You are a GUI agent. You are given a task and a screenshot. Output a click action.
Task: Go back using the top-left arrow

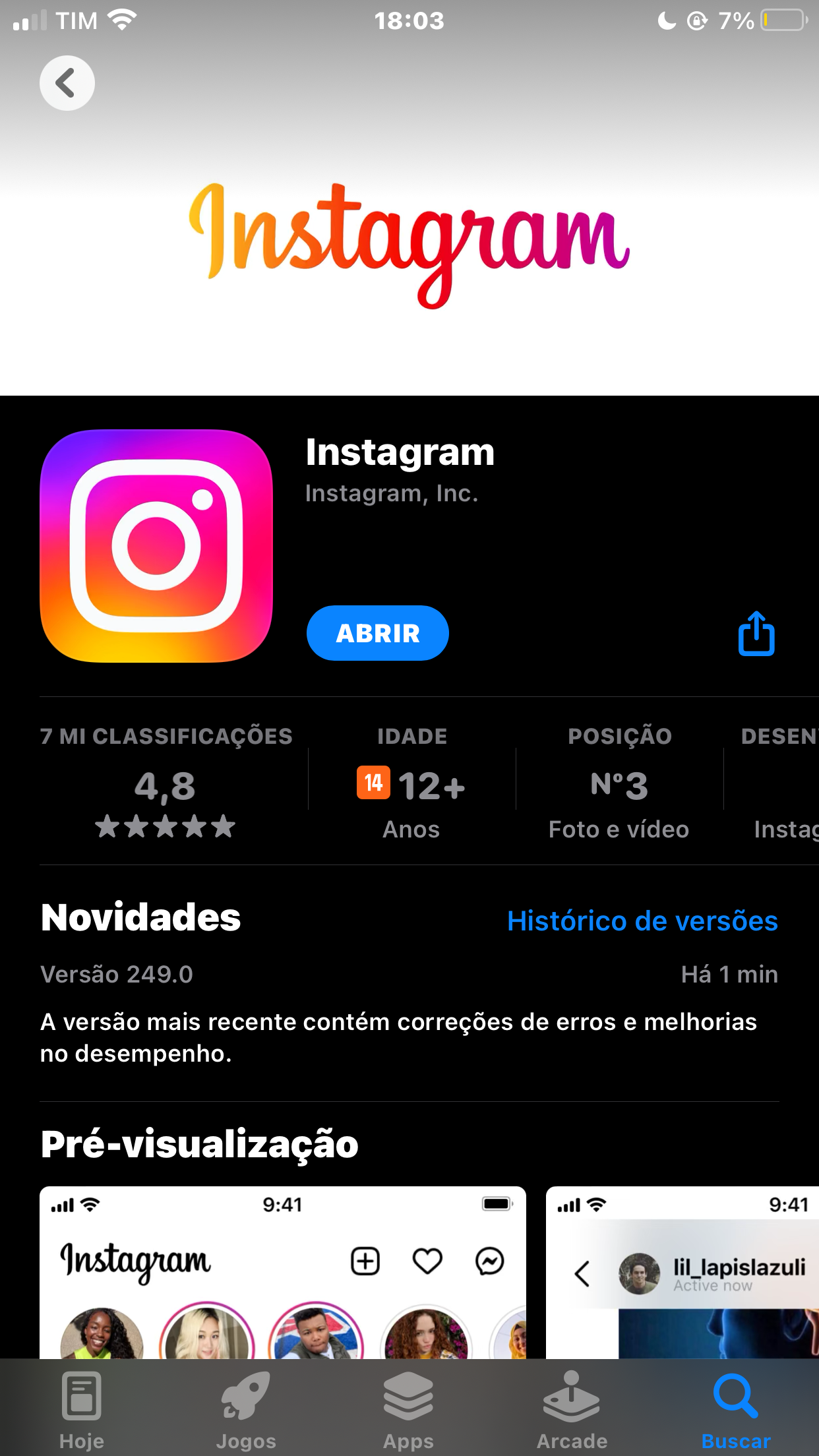point(67,83)
